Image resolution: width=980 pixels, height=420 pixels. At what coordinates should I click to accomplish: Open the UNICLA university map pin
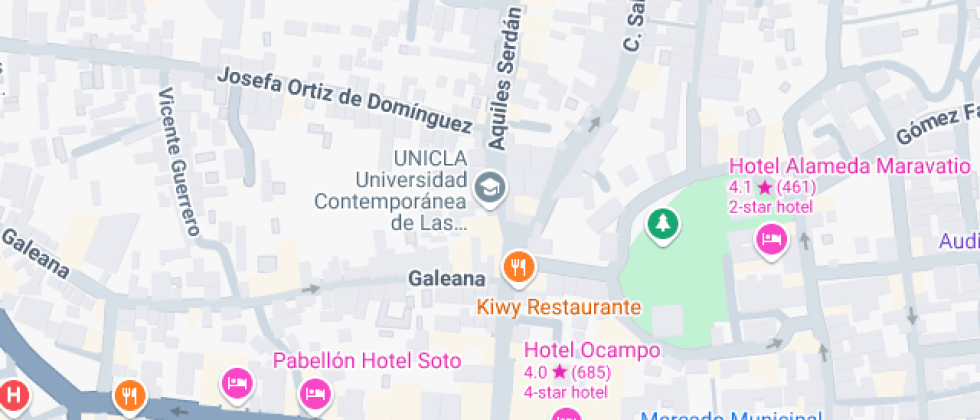coord(489,187)
